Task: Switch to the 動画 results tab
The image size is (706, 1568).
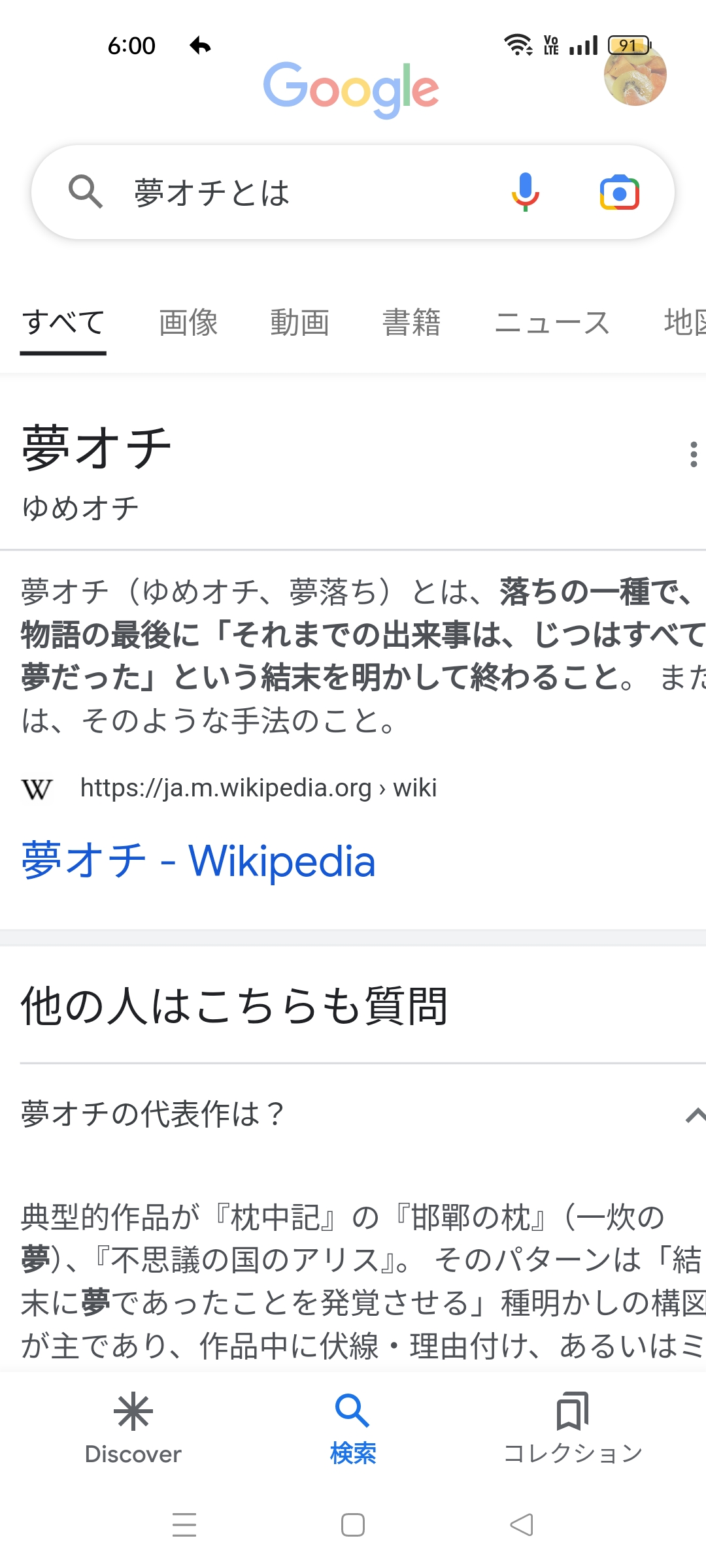Action: tap(300, 323)
